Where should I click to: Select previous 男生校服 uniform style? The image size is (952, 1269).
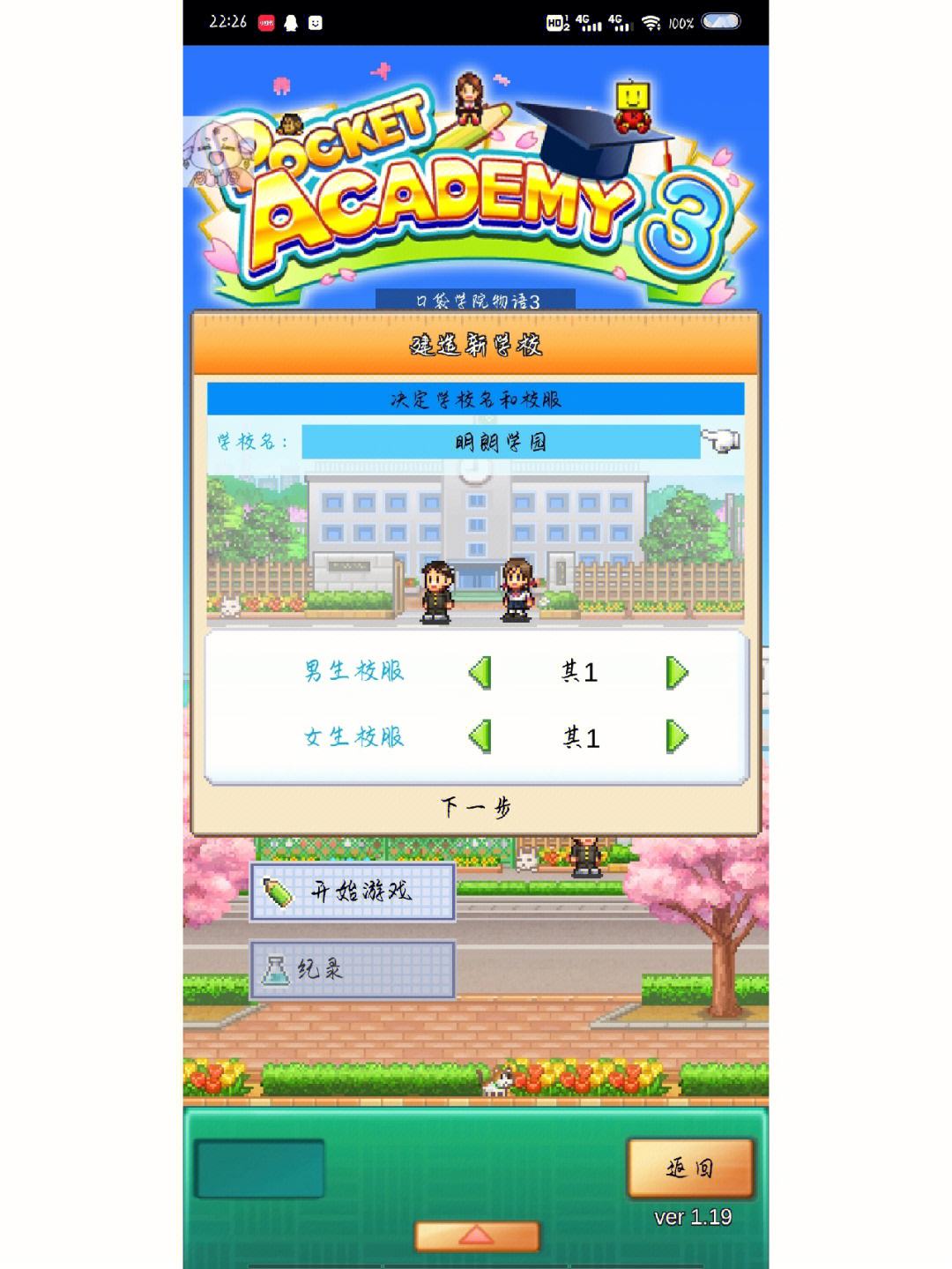click(480, 673)
